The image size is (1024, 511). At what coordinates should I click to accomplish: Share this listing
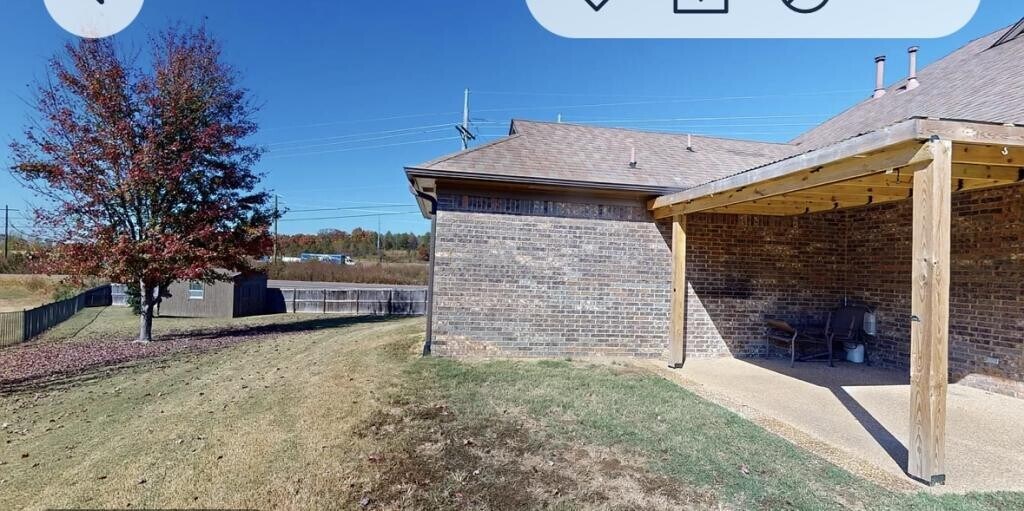pyautogui.click(x=700, y=5)
